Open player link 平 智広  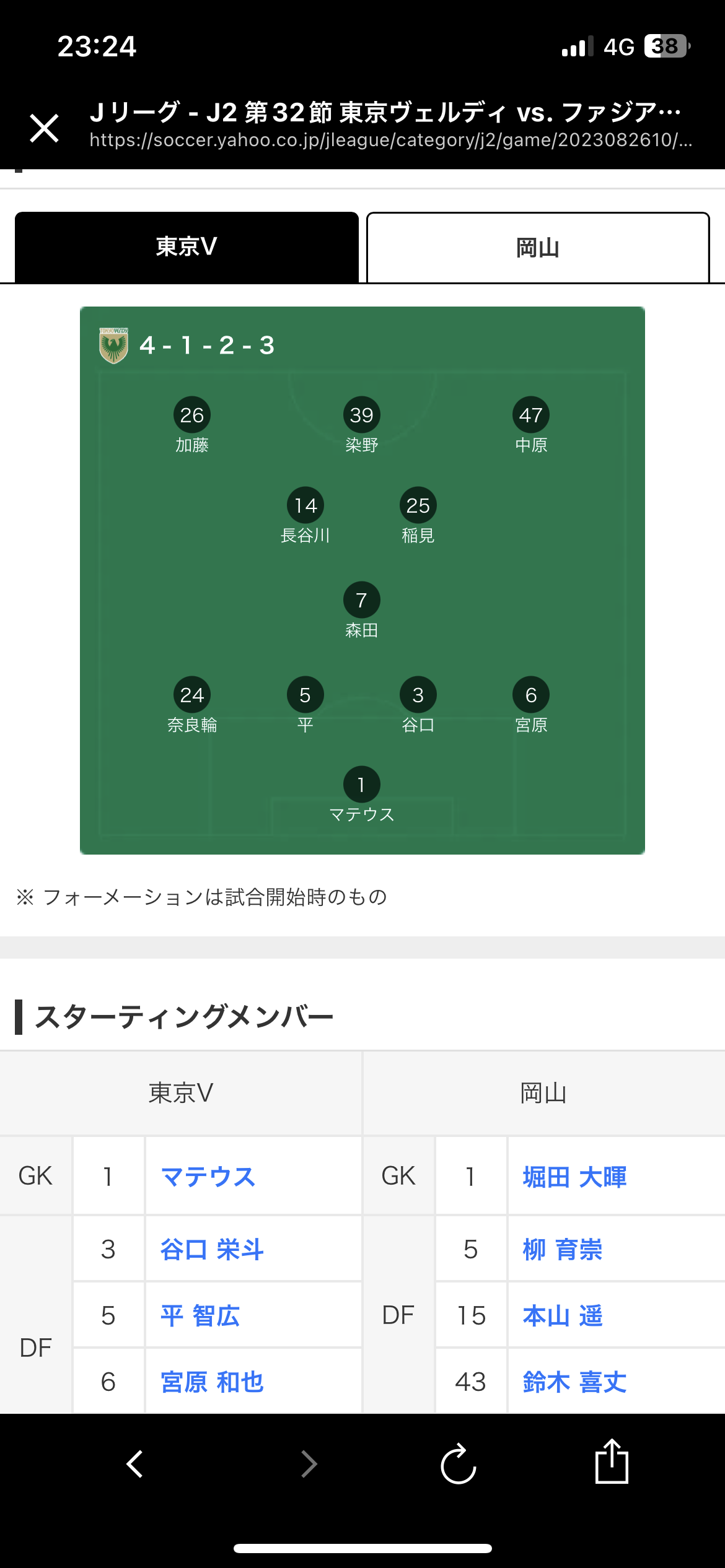[200, 1315]
